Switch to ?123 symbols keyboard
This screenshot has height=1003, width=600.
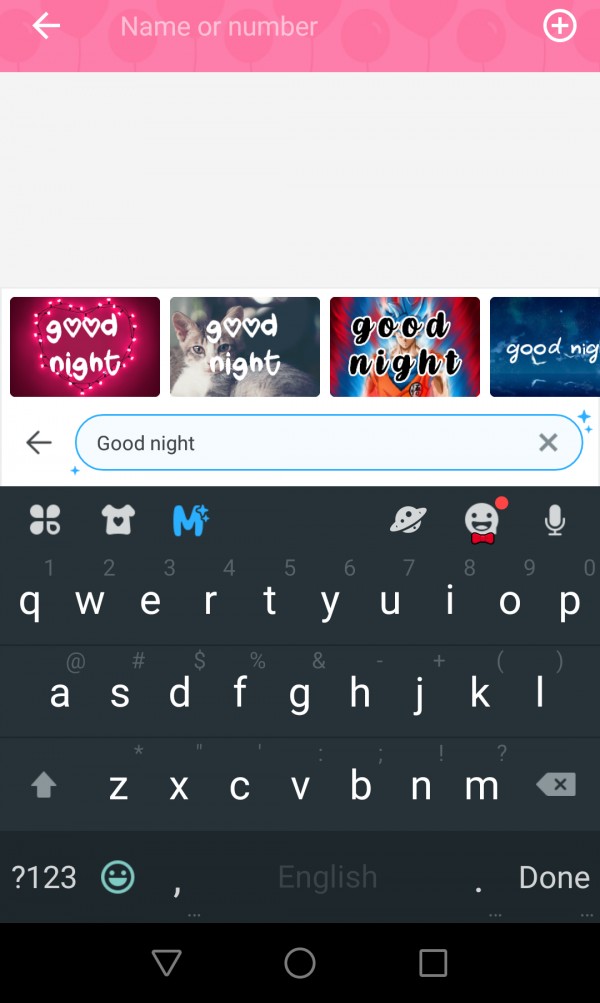click(x=44, y=877)
